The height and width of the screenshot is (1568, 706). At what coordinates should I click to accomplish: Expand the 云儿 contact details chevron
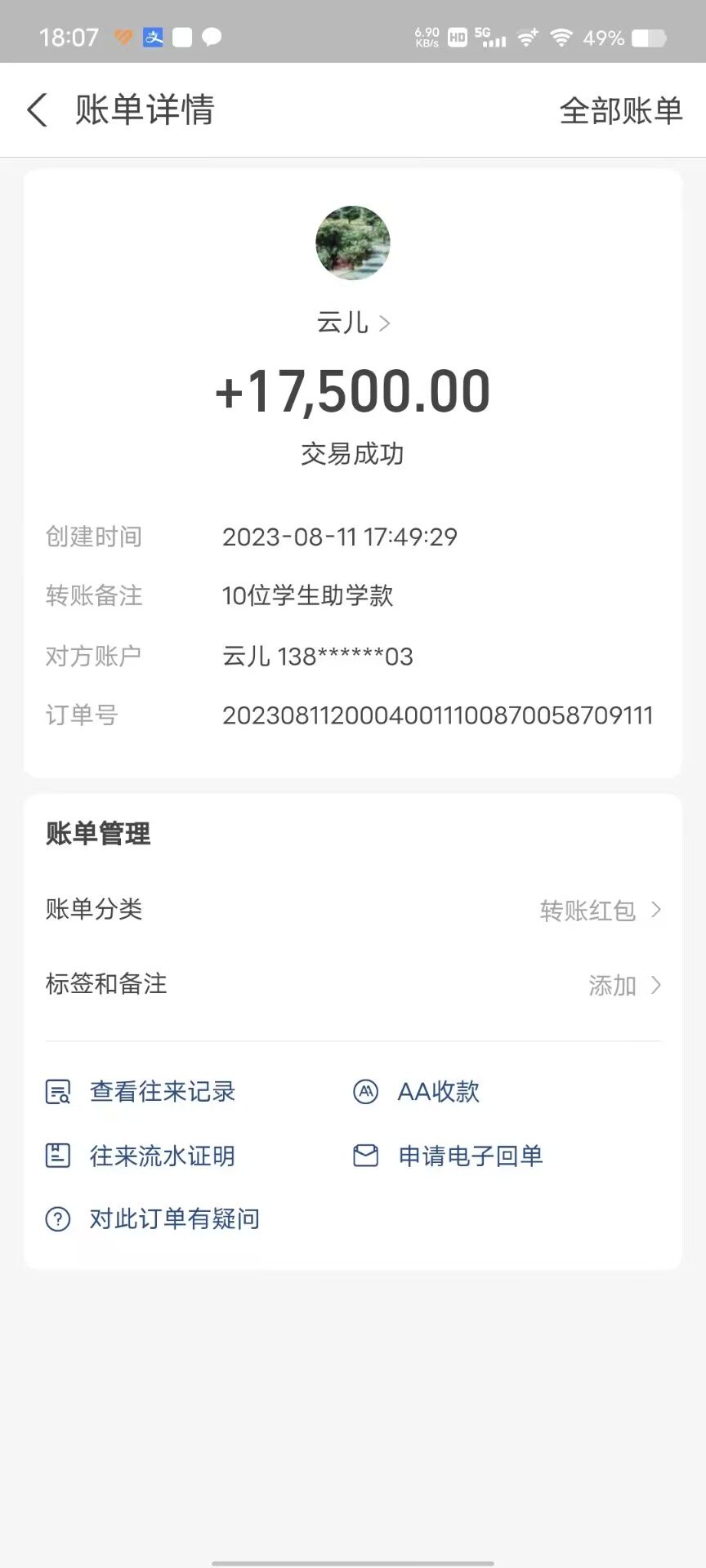[387, 323]
